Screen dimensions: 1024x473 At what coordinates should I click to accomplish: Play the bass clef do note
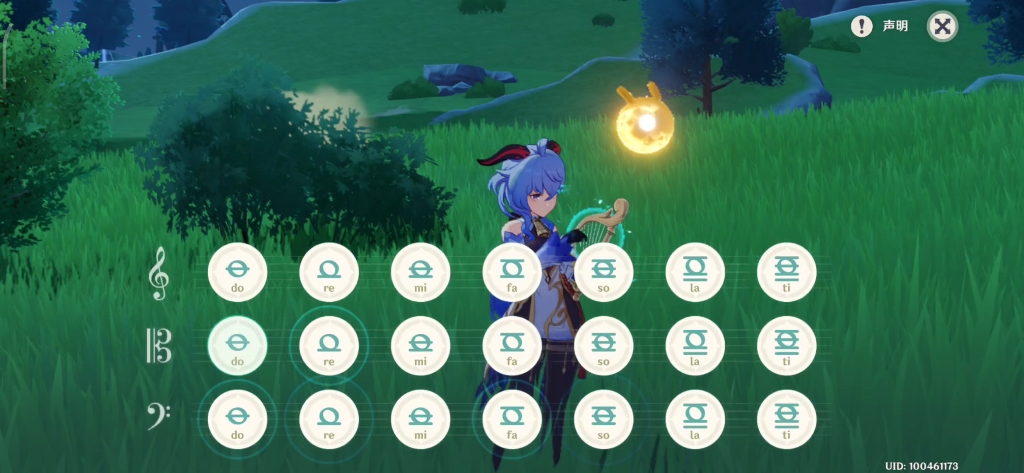(x=237, y=418)
